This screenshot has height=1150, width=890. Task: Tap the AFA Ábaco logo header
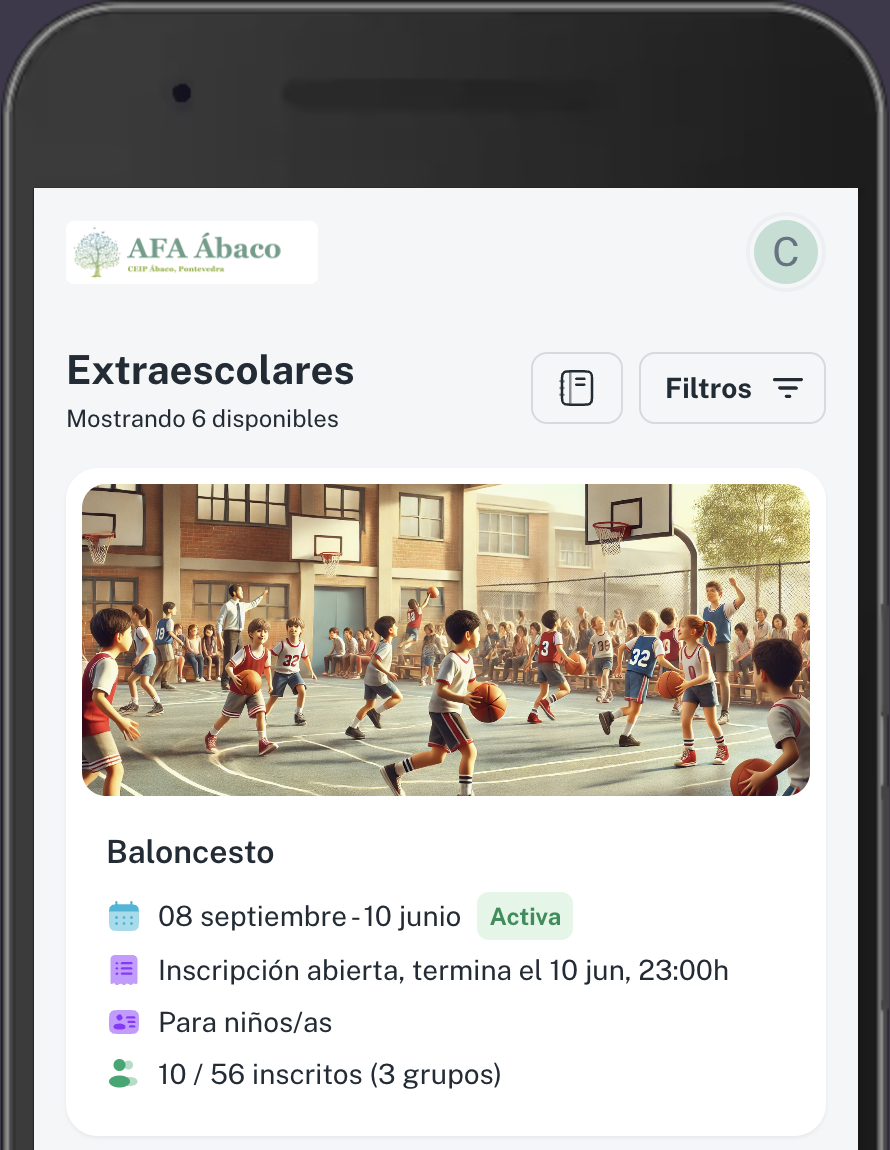tap(192, 252)
